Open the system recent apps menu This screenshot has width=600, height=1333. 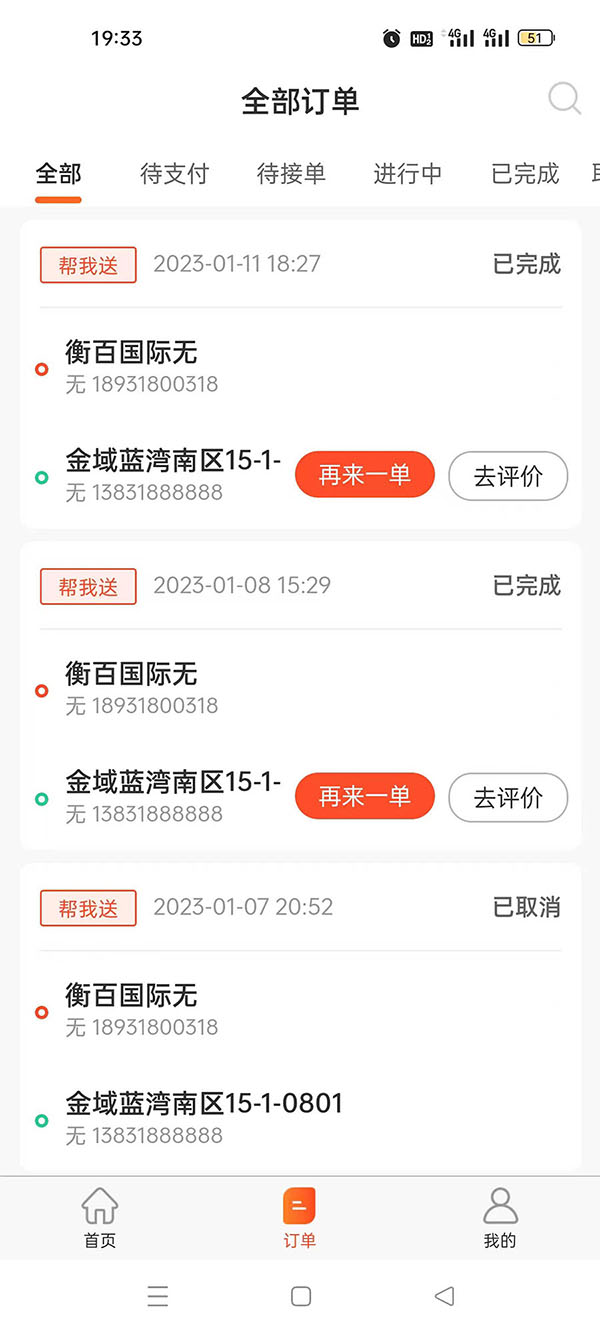tap(157, 1296)
